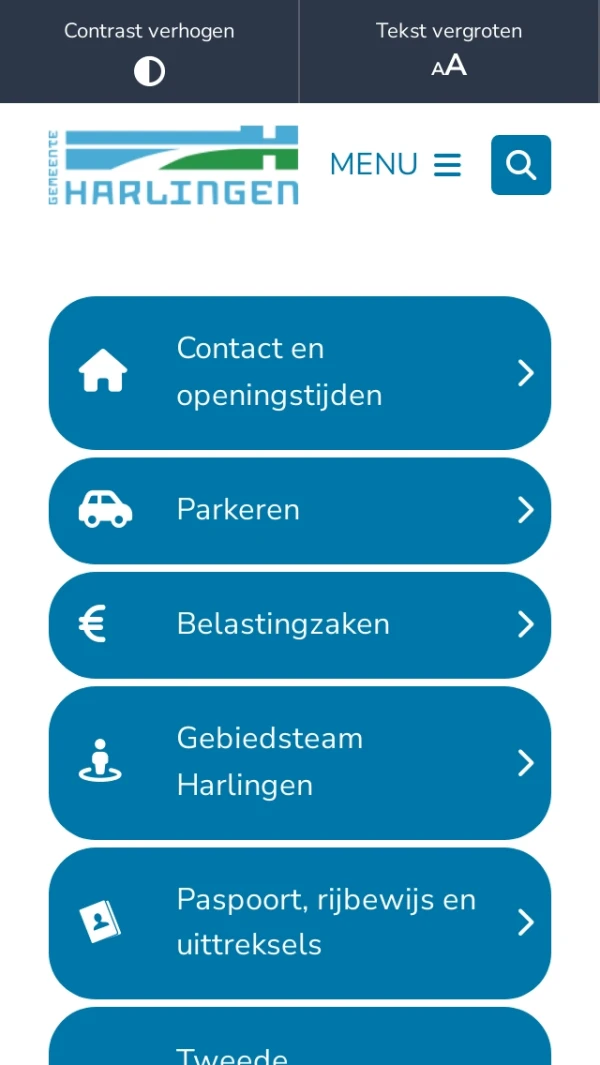The width and height of the screenshot is (600, 1065).
Task: Tap Tekst vergroten to enlarge text
Action: tap(449, 52)
